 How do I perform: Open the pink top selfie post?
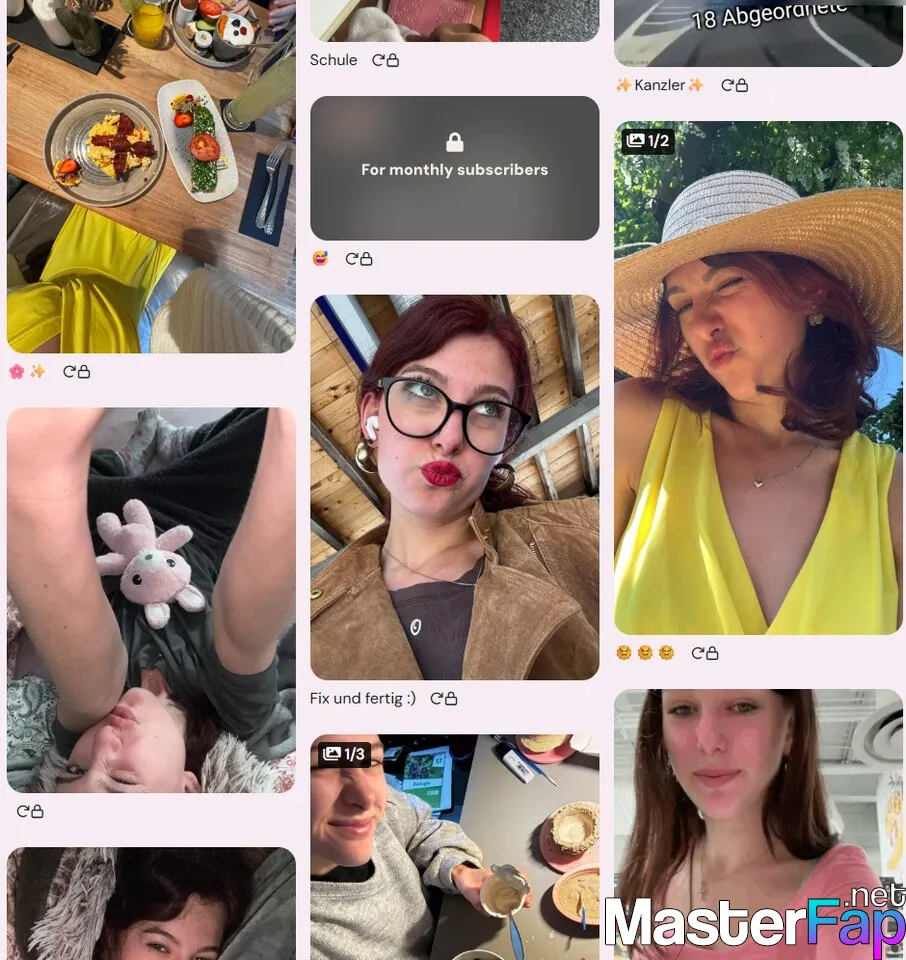tap(758, 800)
